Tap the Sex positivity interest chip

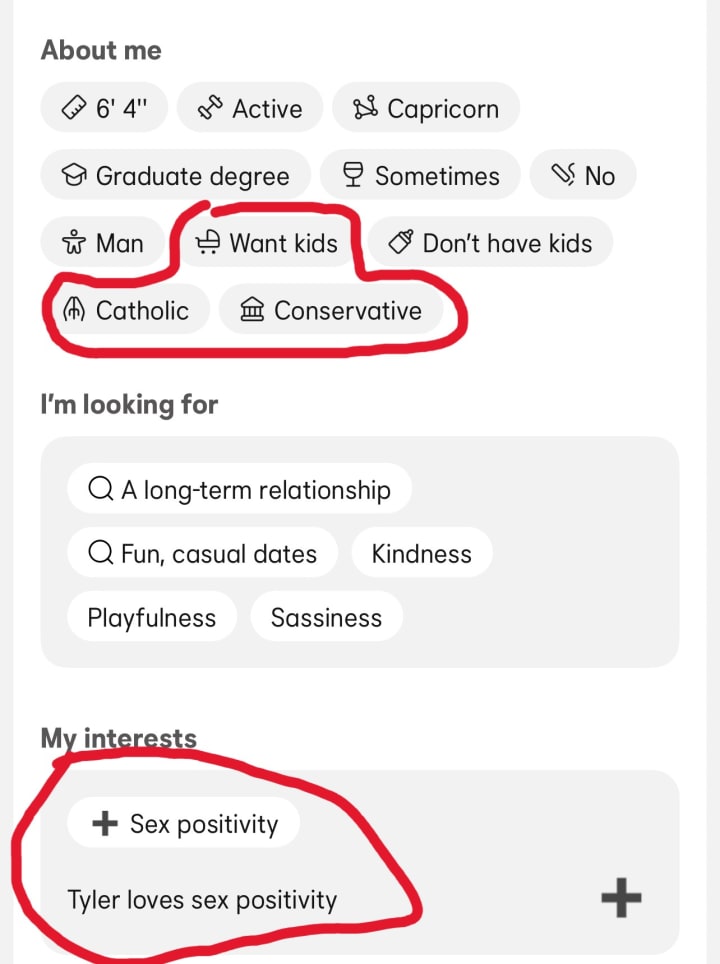[x=183, y=824]
